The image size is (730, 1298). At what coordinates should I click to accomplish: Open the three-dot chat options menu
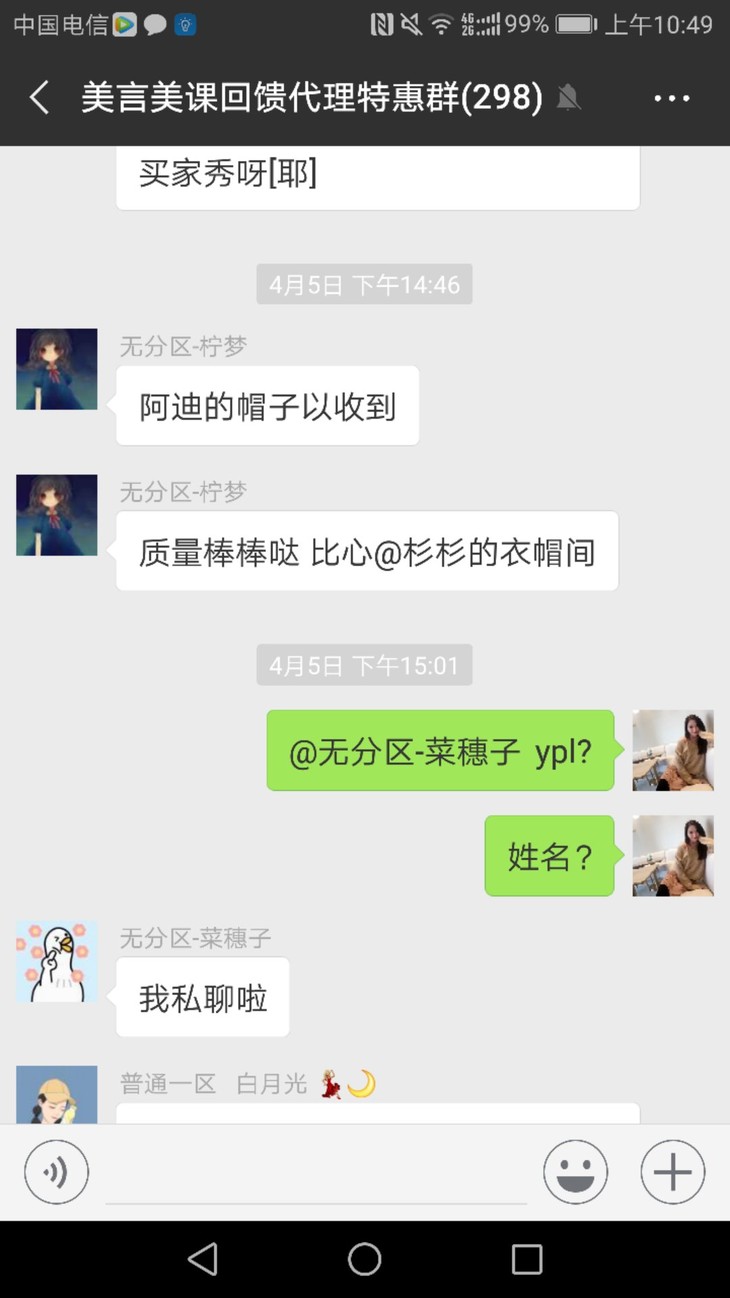click(x=672, y=98)
